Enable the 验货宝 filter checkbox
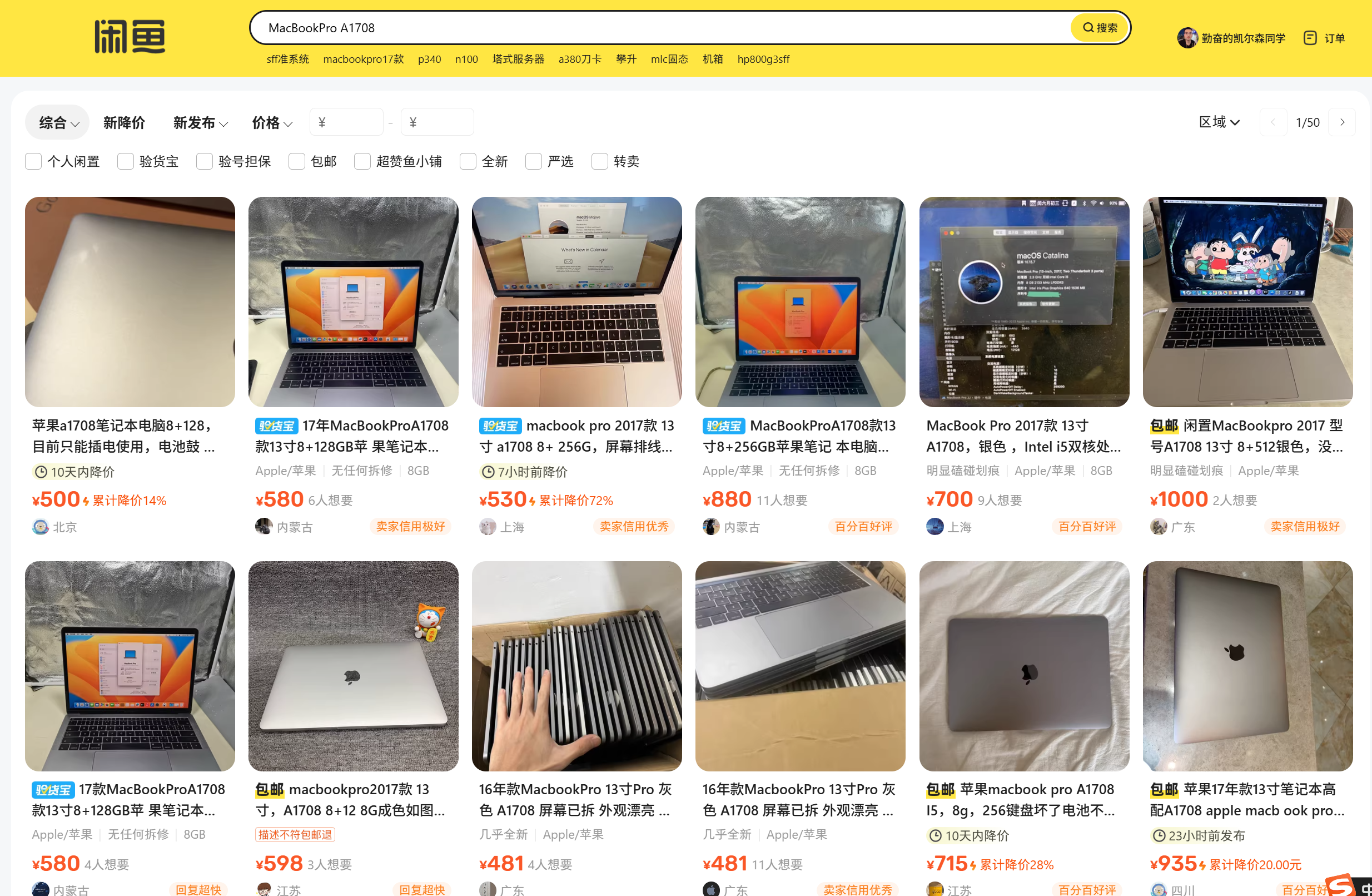Screen dimensions: 1372x896 (x=126, y=161)
